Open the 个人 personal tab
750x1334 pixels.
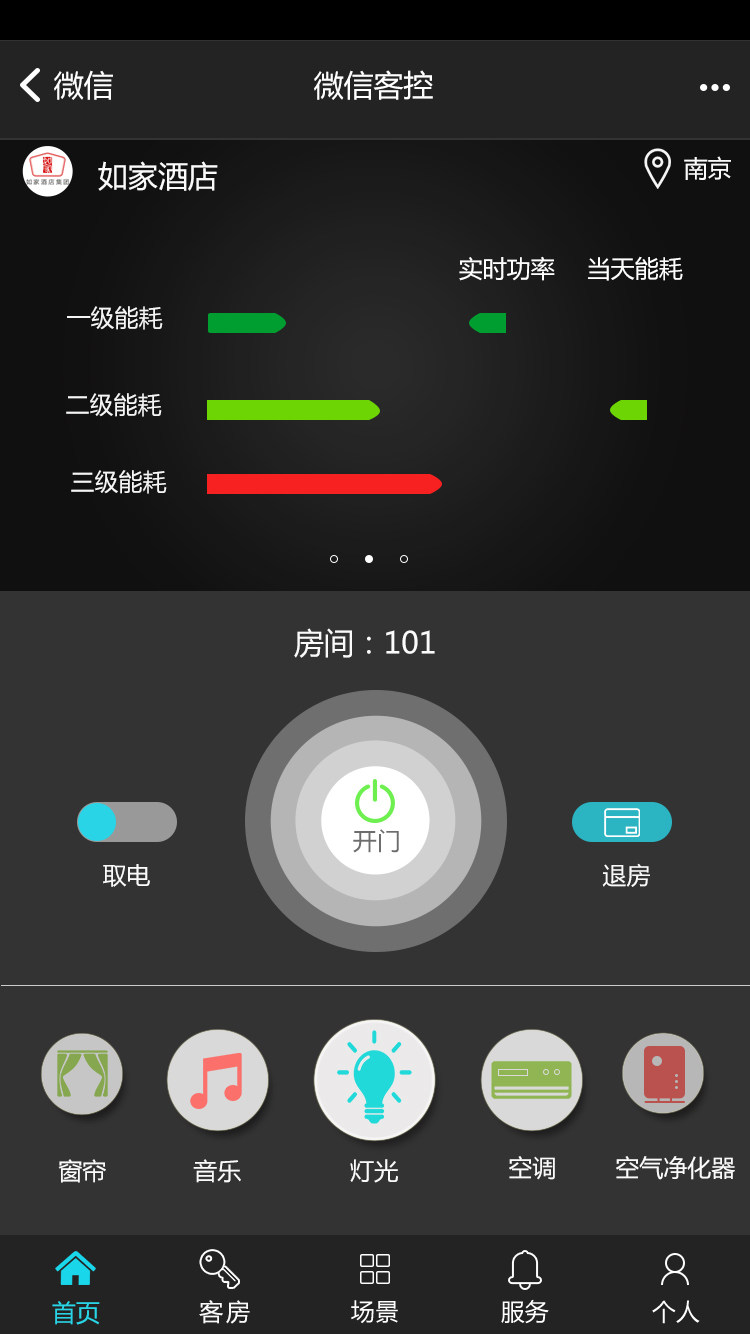click(x=675, y=1285)
